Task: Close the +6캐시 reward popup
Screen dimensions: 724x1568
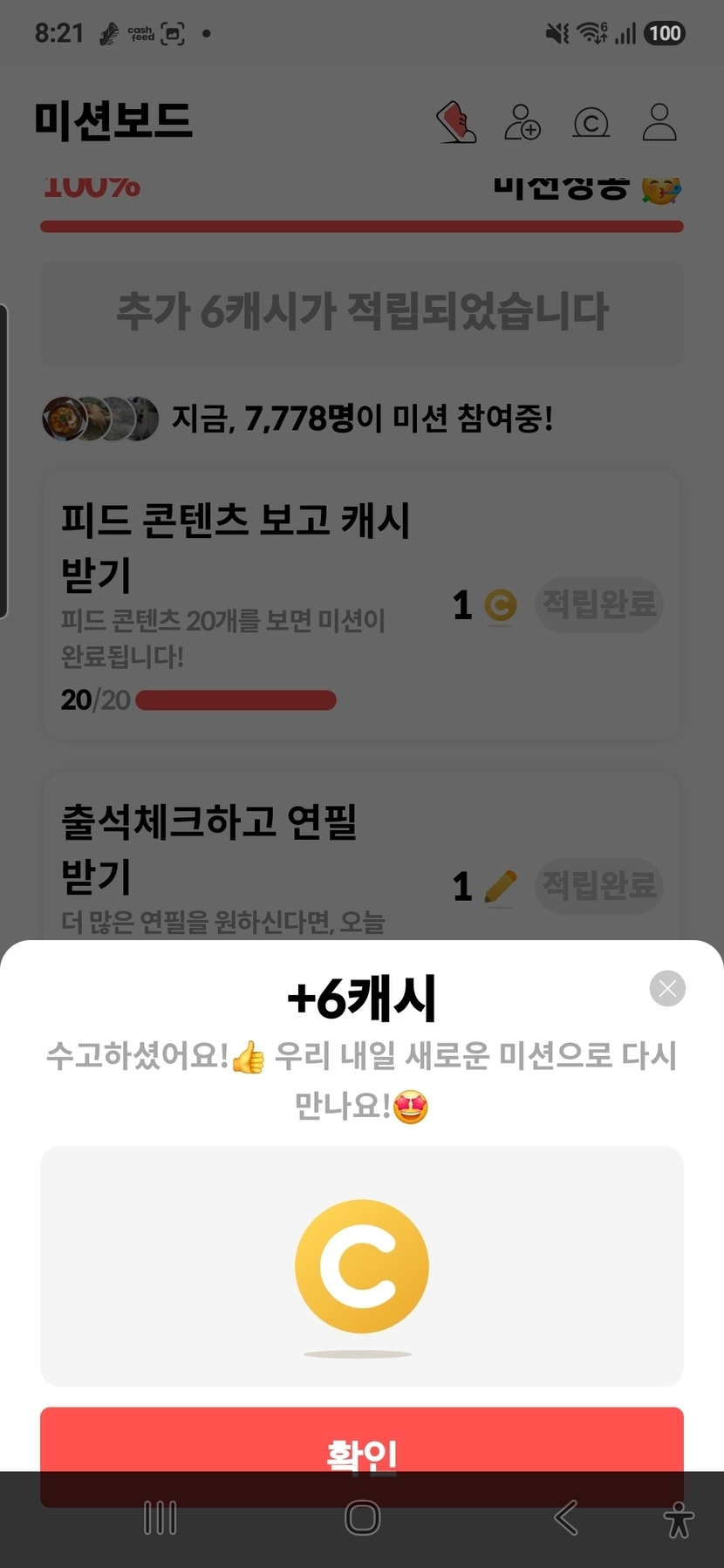Action: [667, 988]
